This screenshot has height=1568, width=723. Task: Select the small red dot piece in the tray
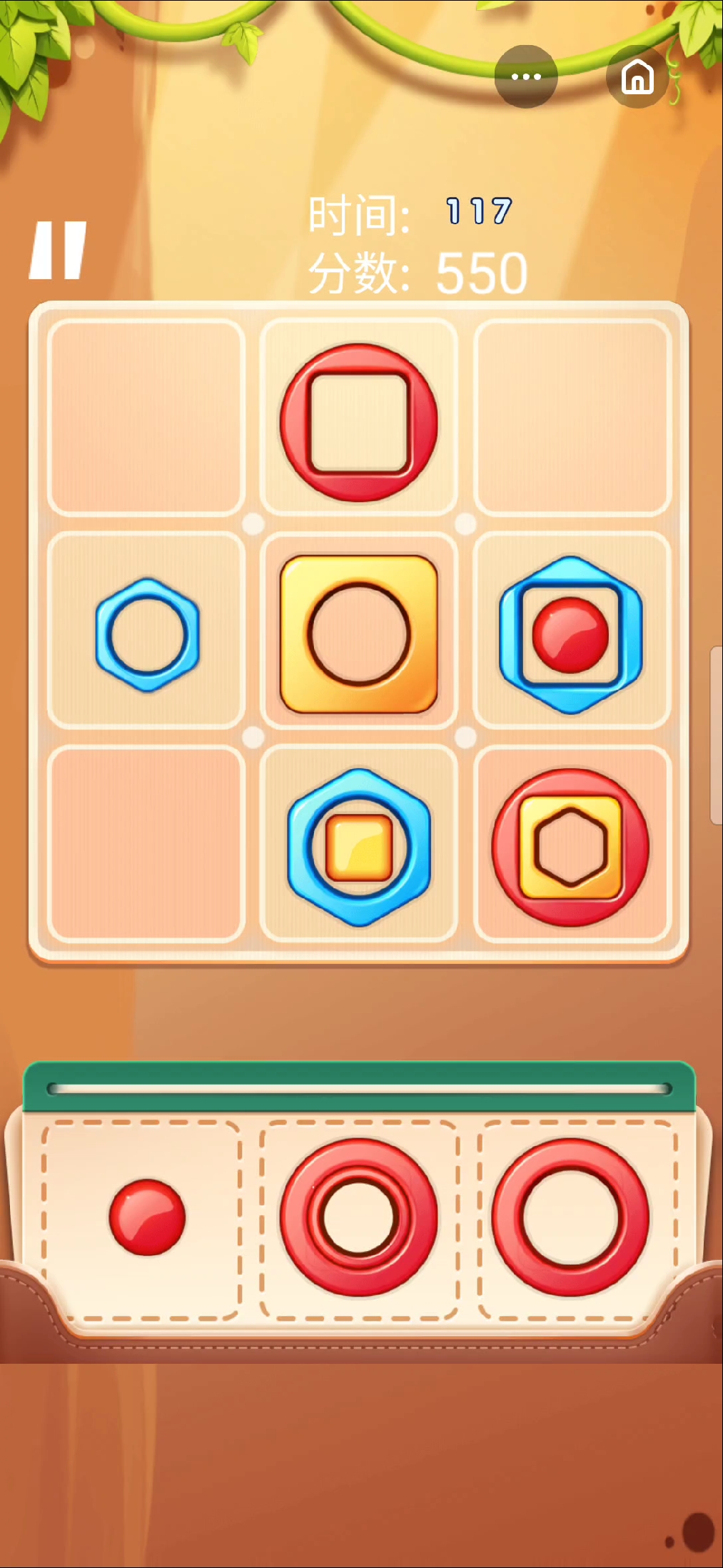pos(147,1217)
